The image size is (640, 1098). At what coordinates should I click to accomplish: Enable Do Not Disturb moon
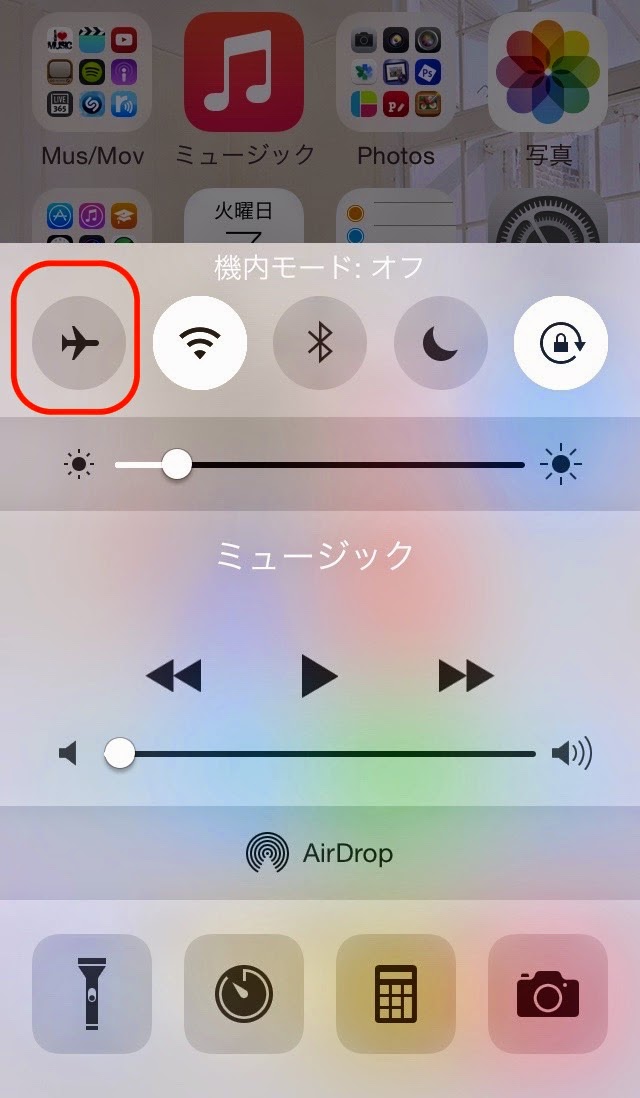(440, 344)
